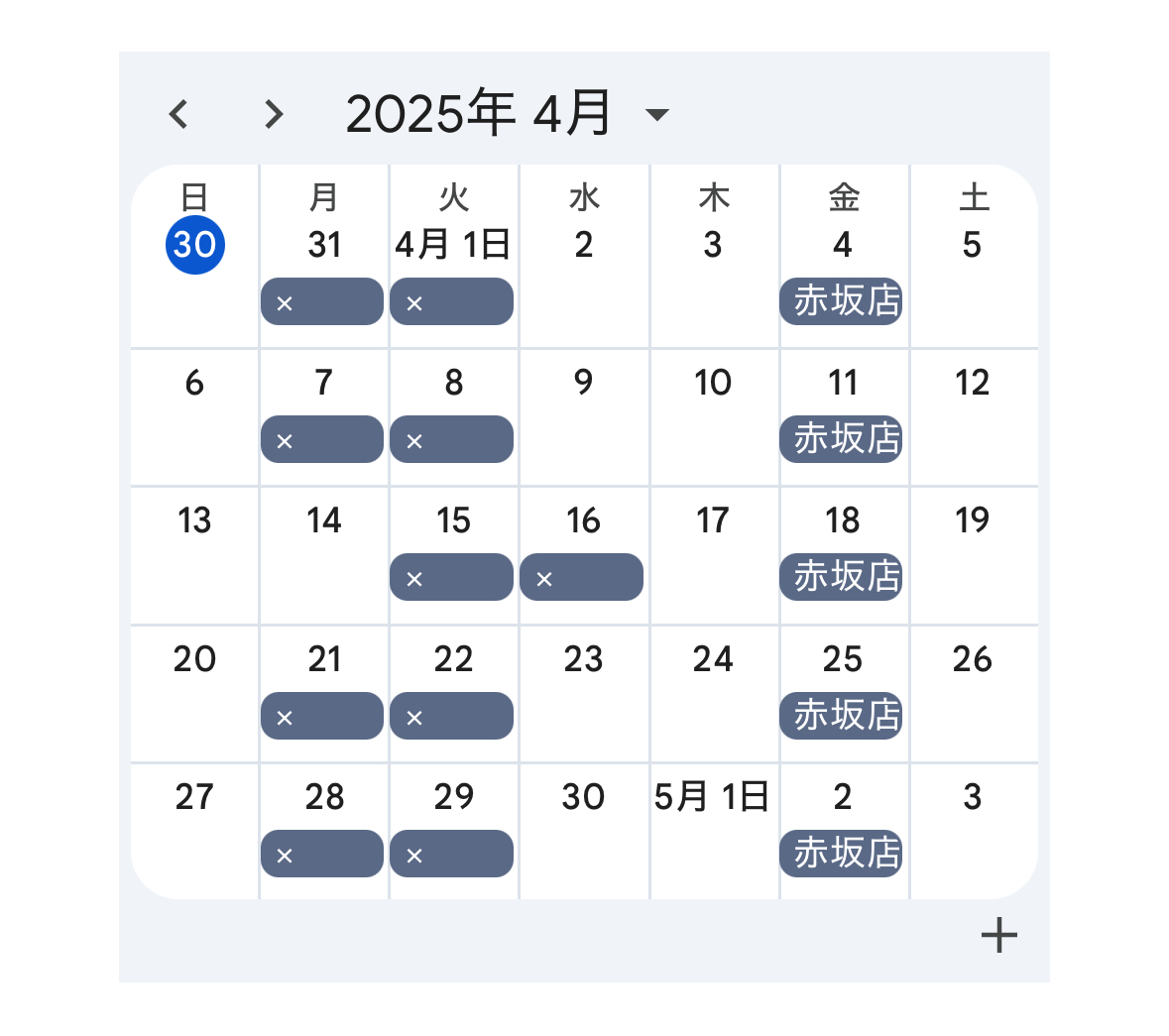
Task: Open the 赤坂店 event on April 18
Action: pyautogui.click(x=841, y=577)
